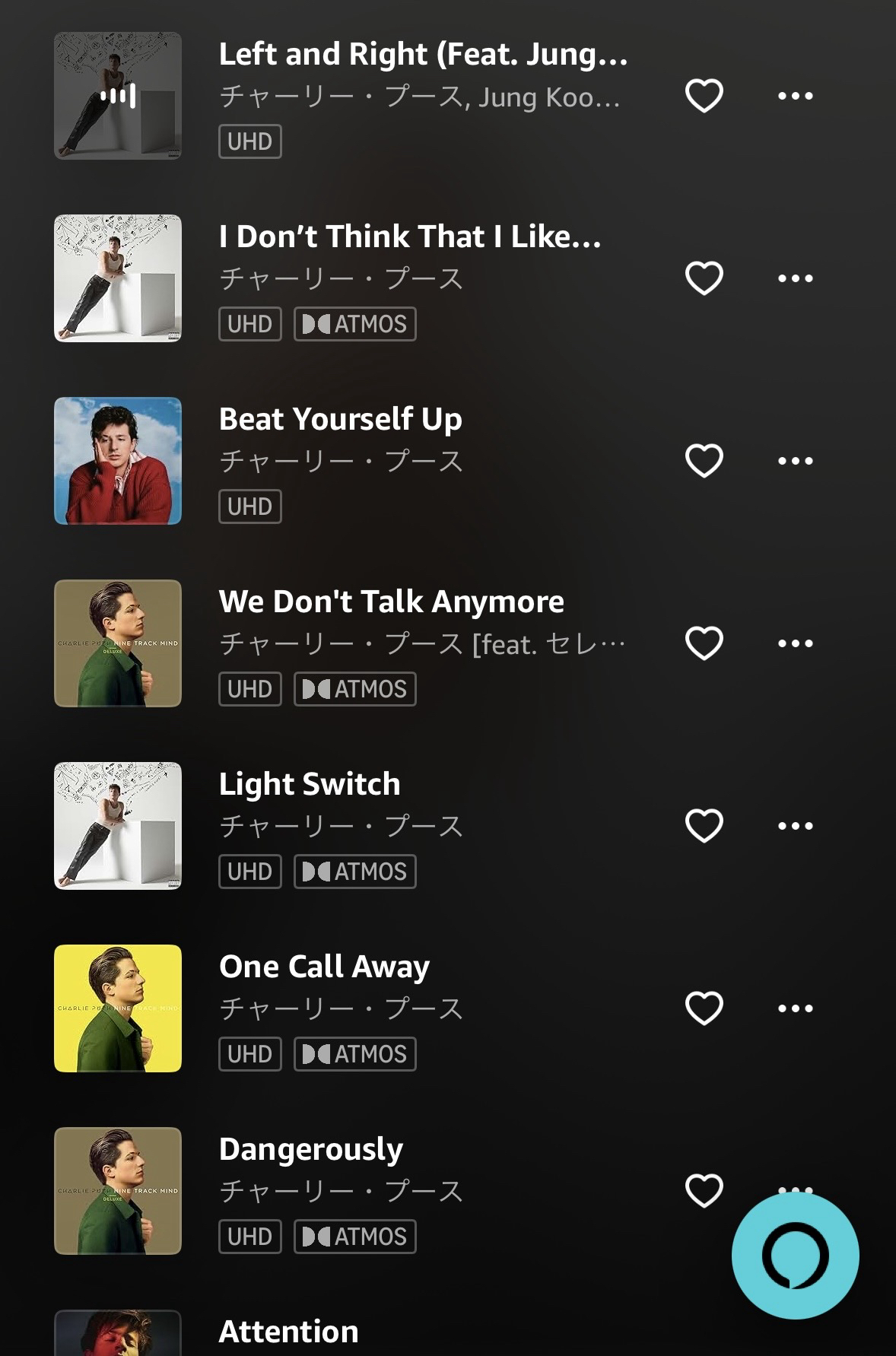Image resolution: width=896 pixels, height=1356 pixels.
Task: Open more options for Light Switch
Action: pos(795,826)
